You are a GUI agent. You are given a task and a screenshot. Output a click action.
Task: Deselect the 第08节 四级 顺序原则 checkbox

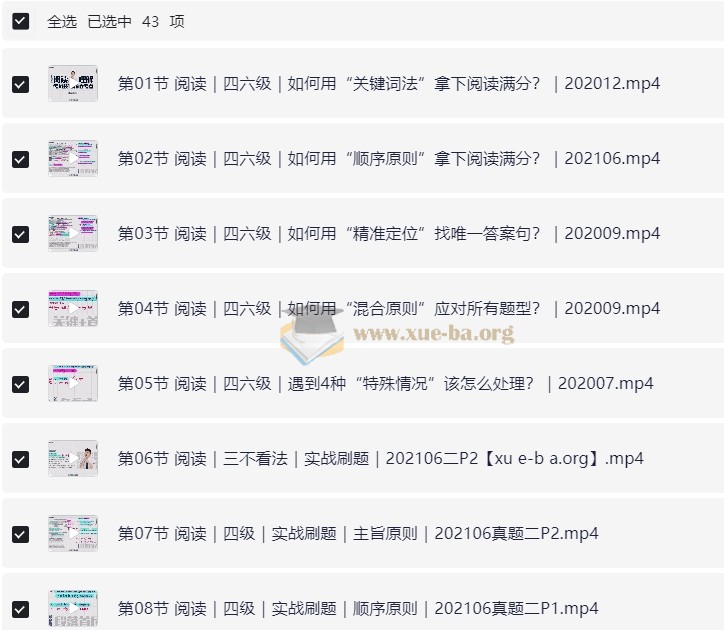point(20,609)
